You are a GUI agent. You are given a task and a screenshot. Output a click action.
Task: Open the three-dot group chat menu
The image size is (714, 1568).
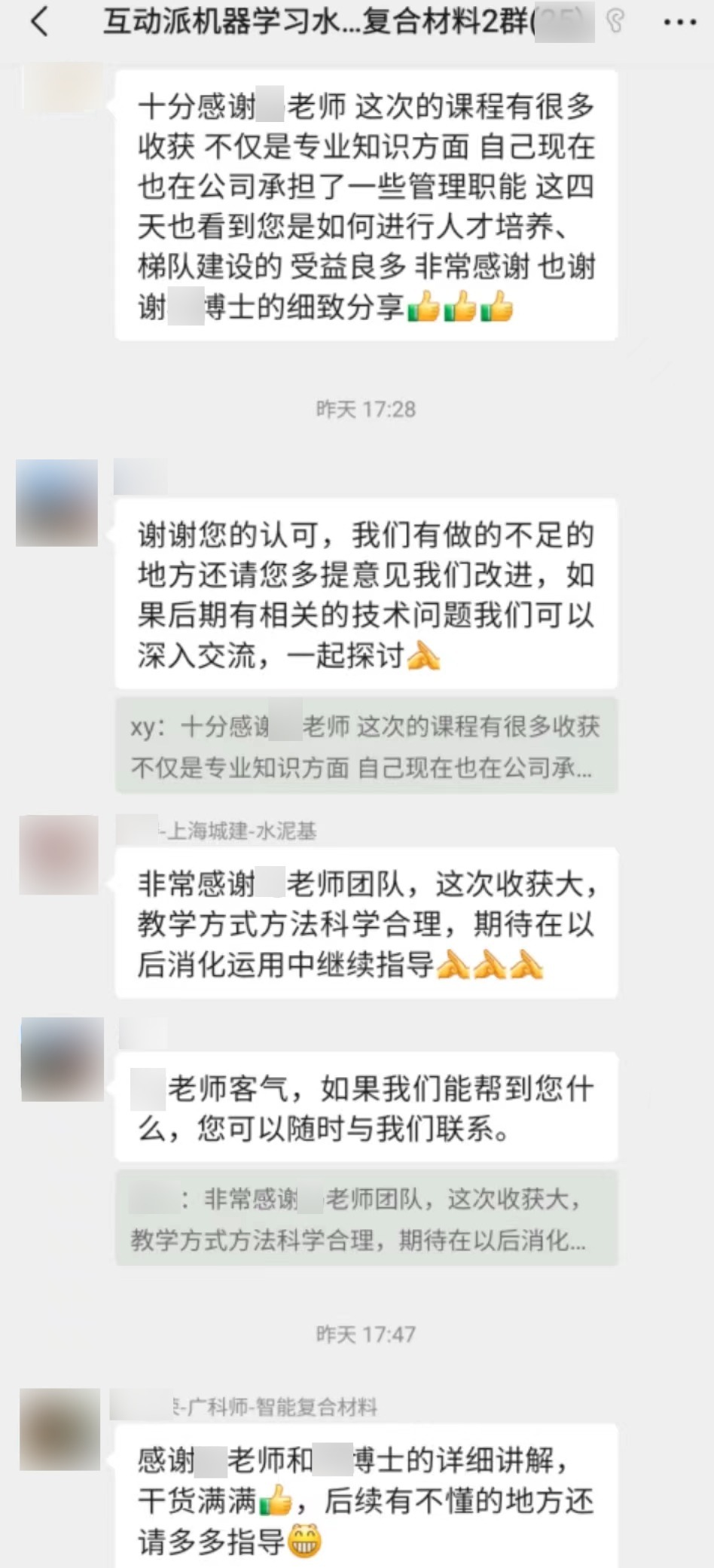click(x=679, y=23)
